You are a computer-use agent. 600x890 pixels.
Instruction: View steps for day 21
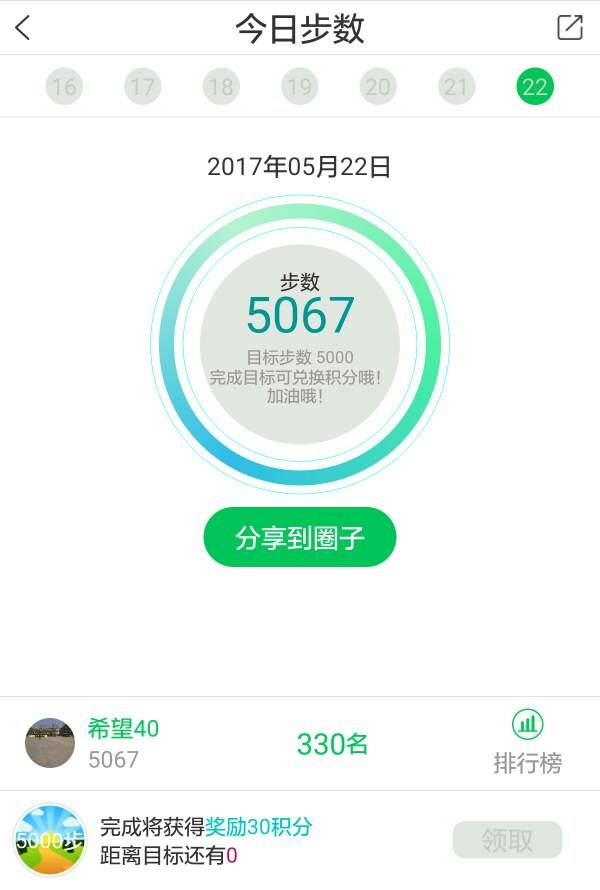[x=456, y=87]
